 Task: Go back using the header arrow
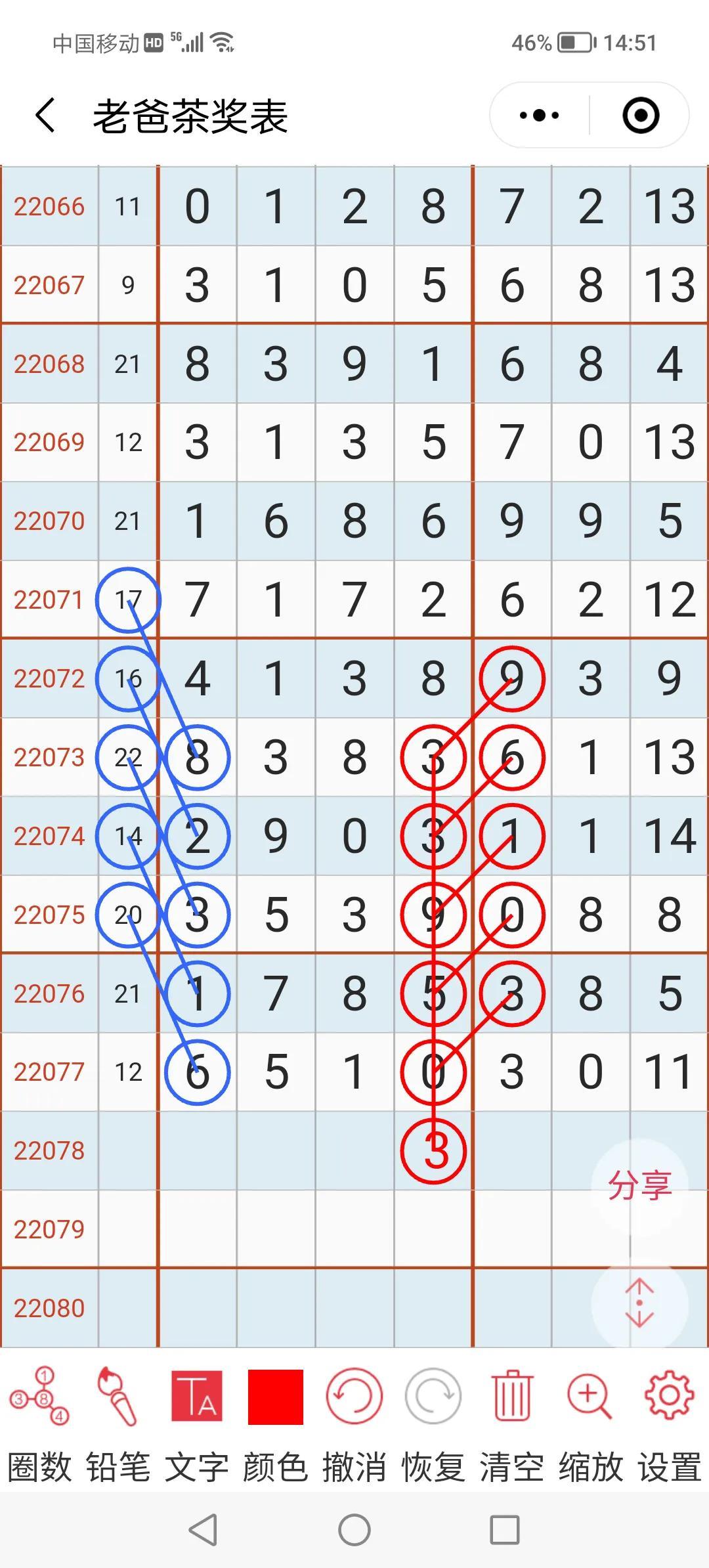45,116
